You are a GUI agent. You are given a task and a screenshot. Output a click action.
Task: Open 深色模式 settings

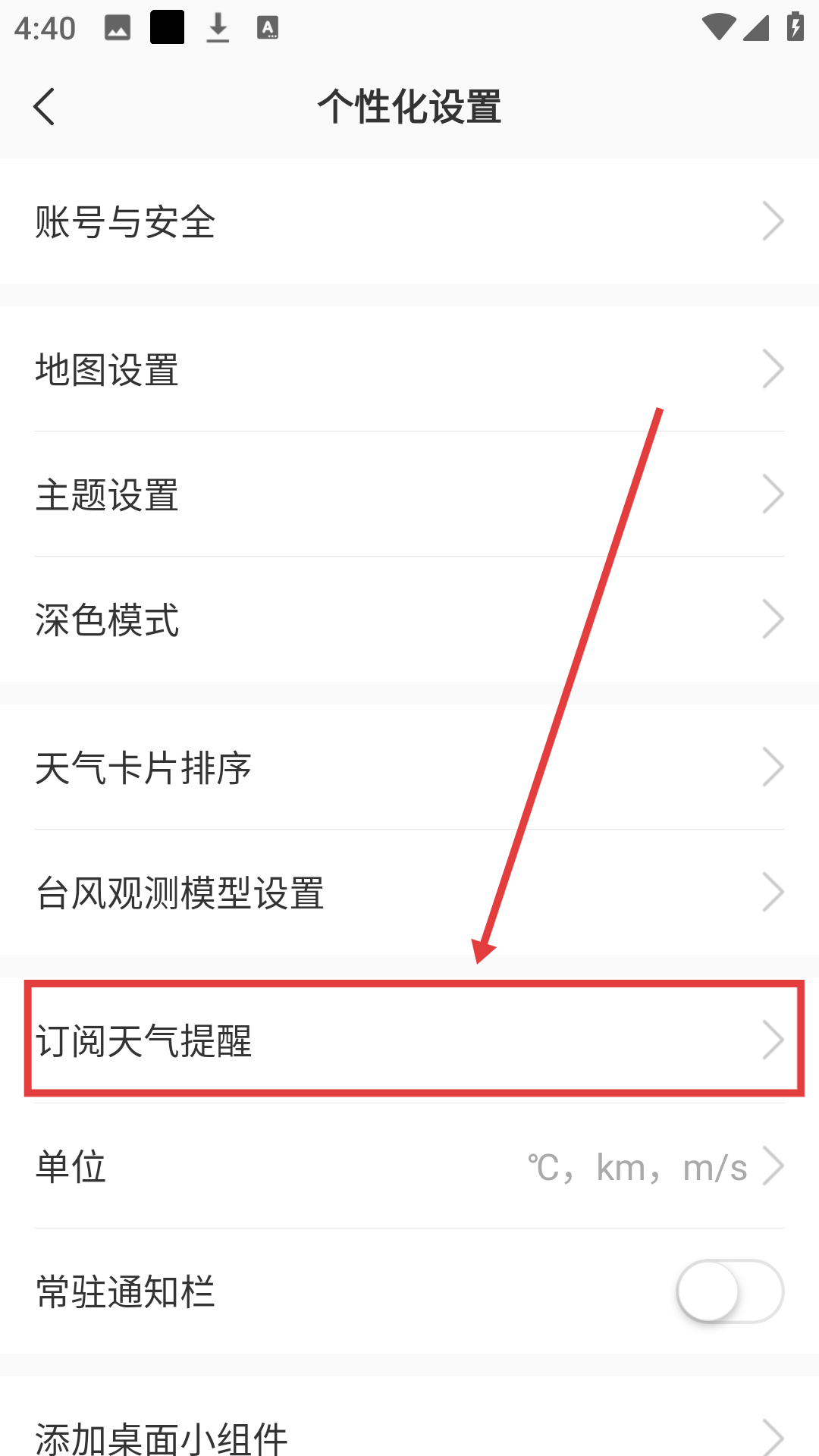(409, 620)
